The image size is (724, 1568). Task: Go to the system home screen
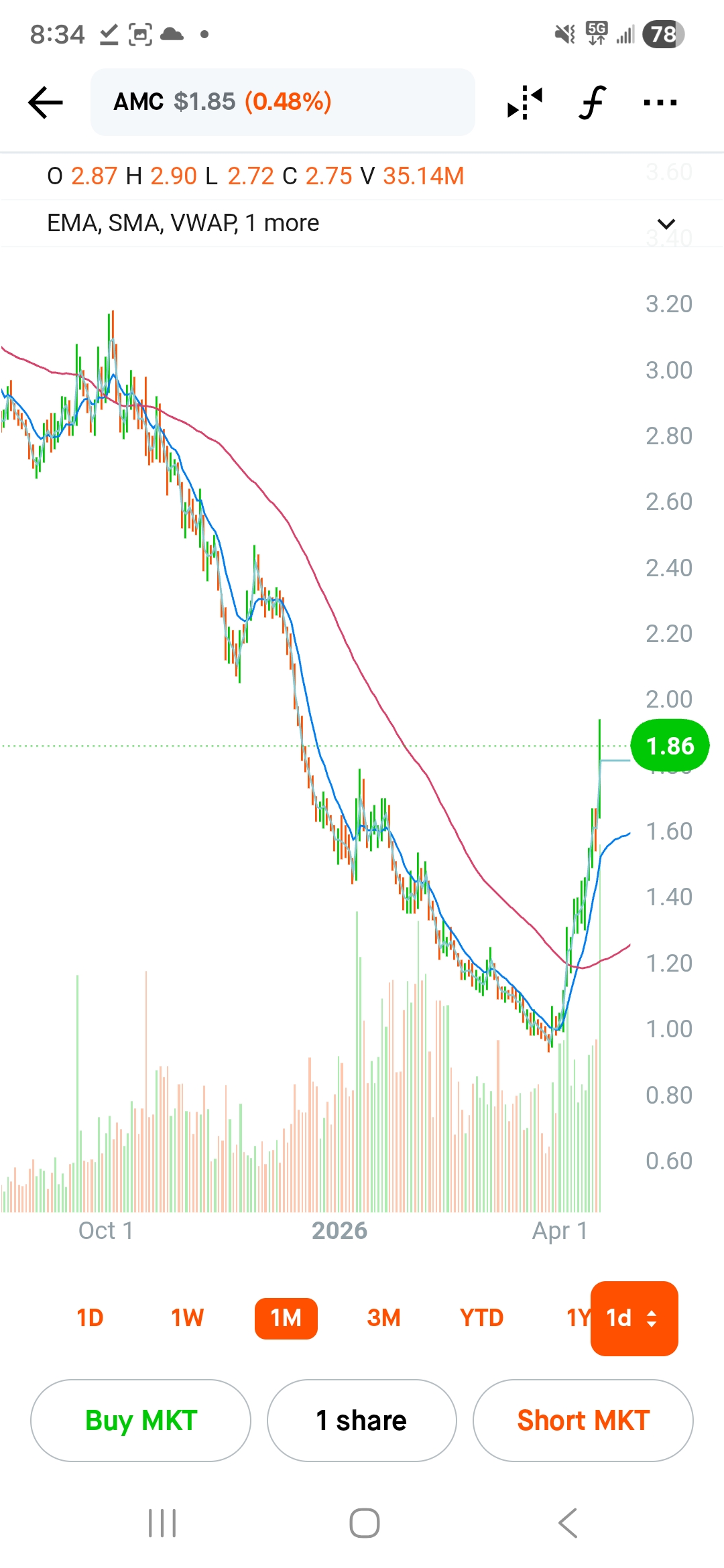point(364,1523)
